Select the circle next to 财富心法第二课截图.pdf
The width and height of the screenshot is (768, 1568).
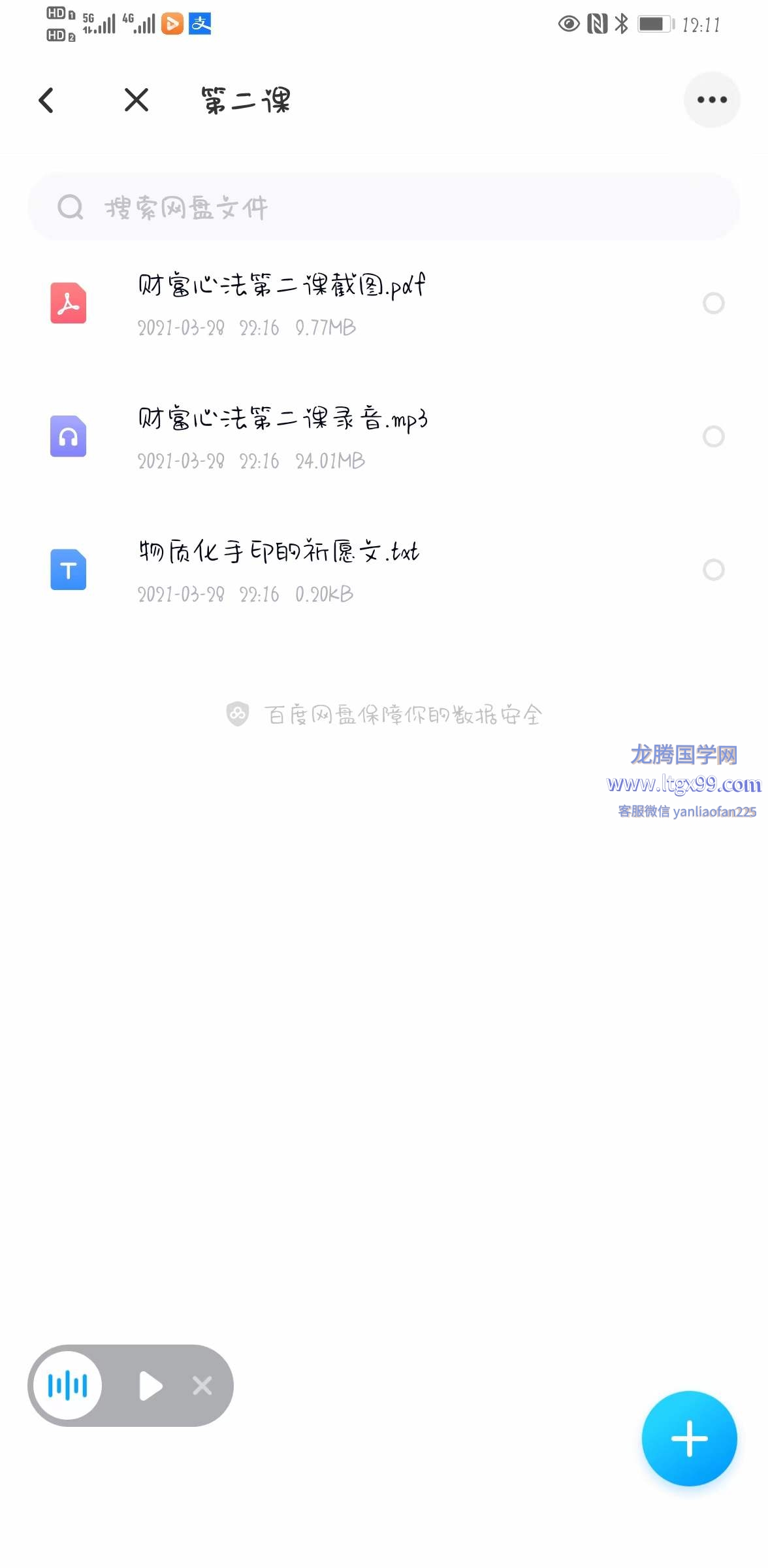714,303
